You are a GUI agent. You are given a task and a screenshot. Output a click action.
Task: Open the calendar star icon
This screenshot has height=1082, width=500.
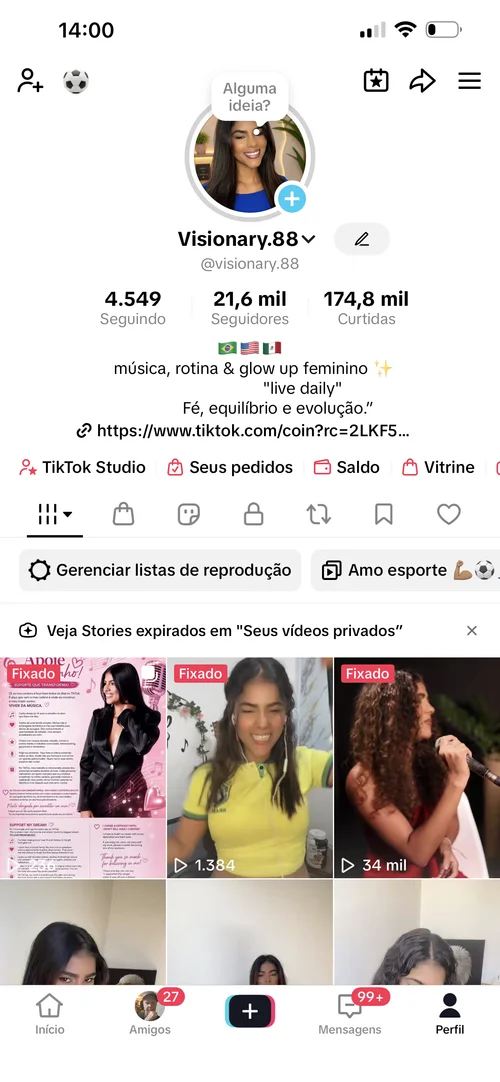(376, 81)
